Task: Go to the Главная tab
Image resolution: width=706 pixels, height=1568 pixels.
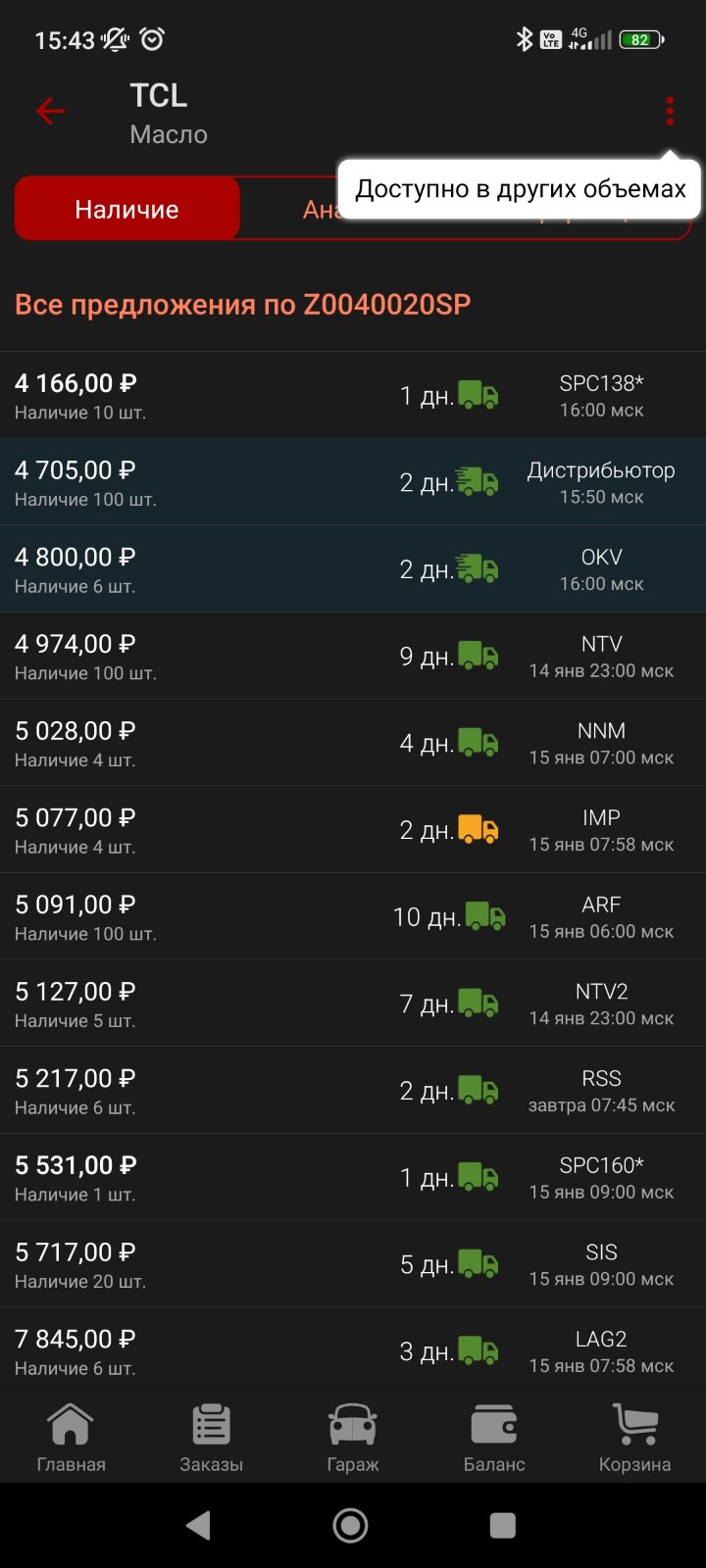Action: 71,1438
